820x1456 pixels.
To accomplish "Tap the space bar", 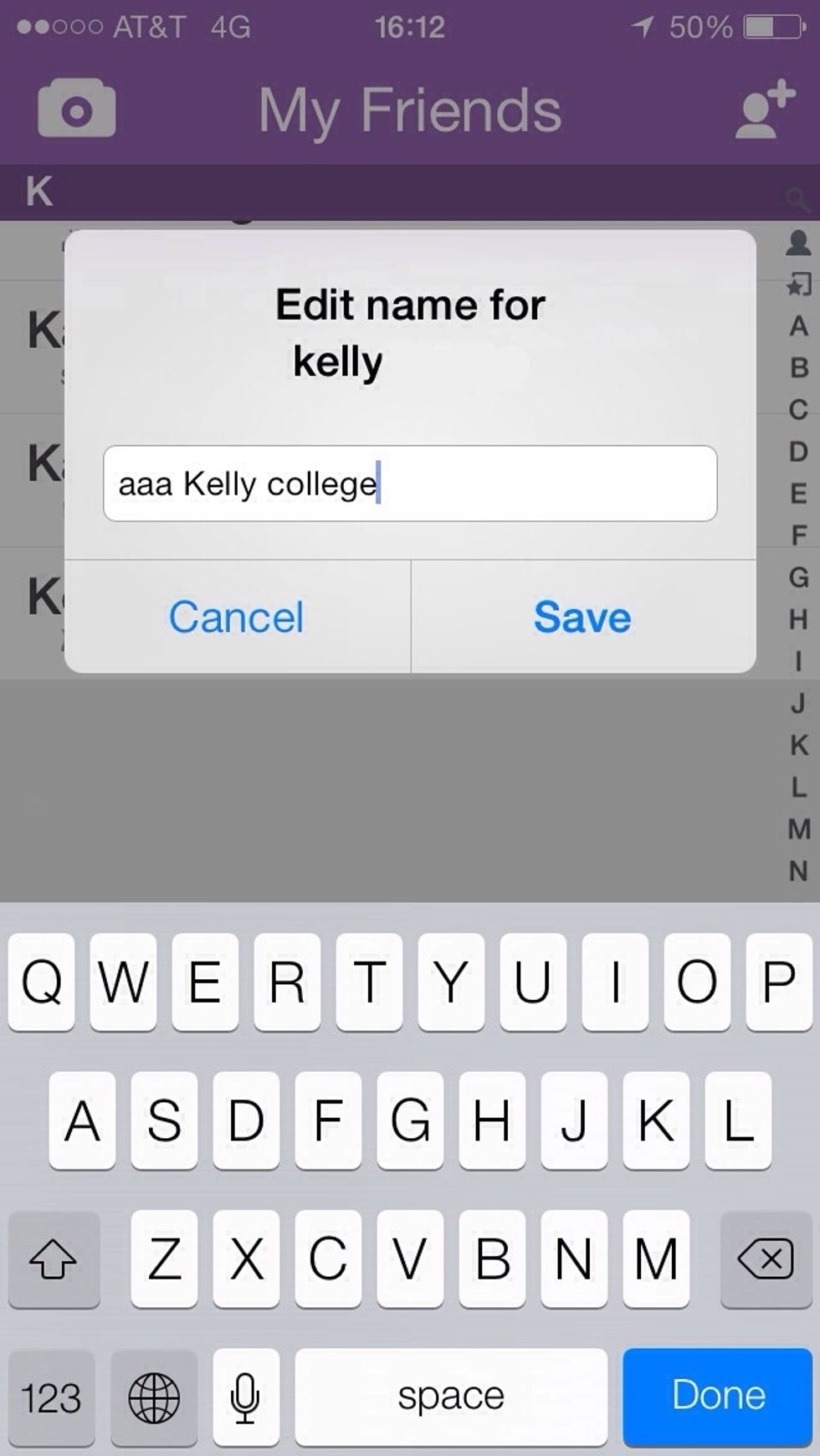I will [x=451, y=1397].
